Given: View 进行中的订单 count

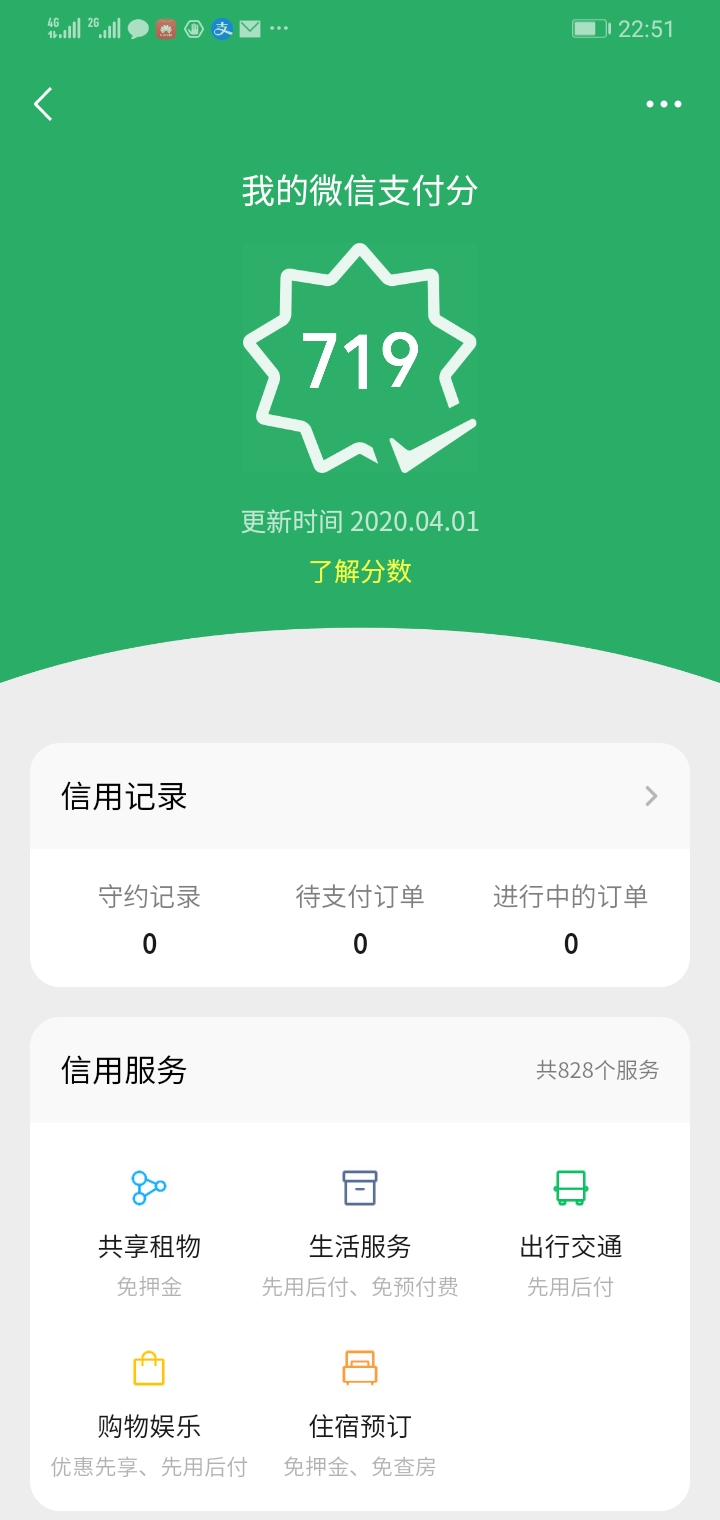Looking at the screenshot, I should point(571,919).
